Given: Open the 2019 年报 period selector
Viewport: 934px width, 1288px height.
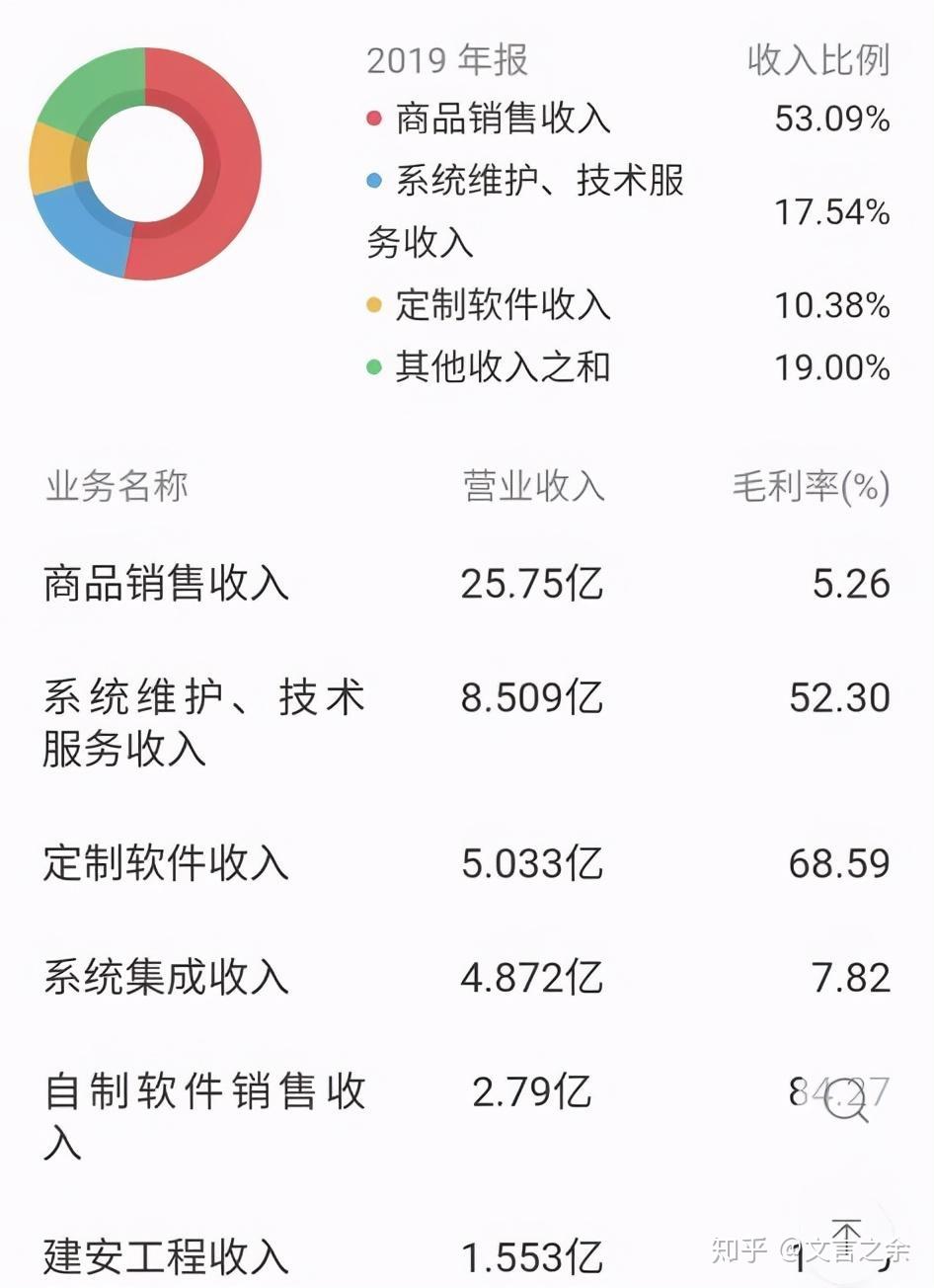Looking at the screenshot, I should point(446,61).
